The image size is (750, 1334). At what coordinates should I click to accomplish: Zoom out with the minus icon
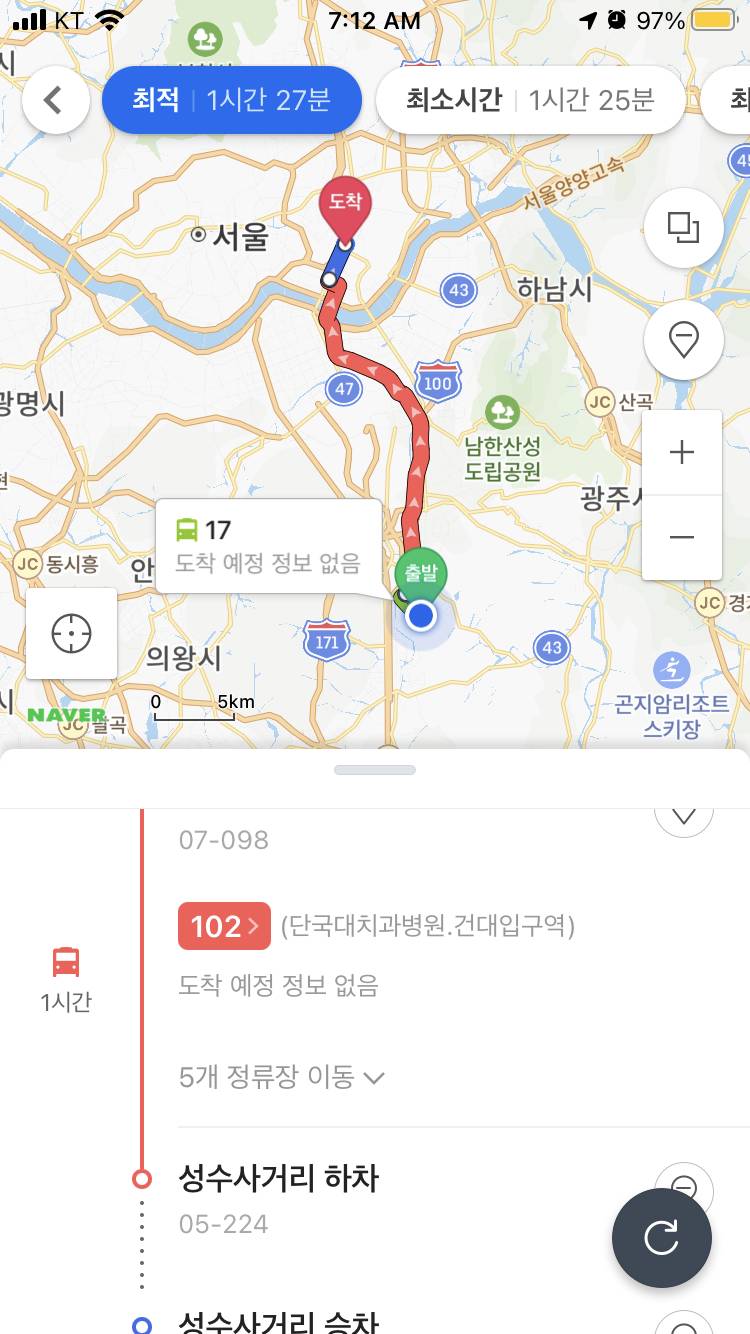click(682, 538)
